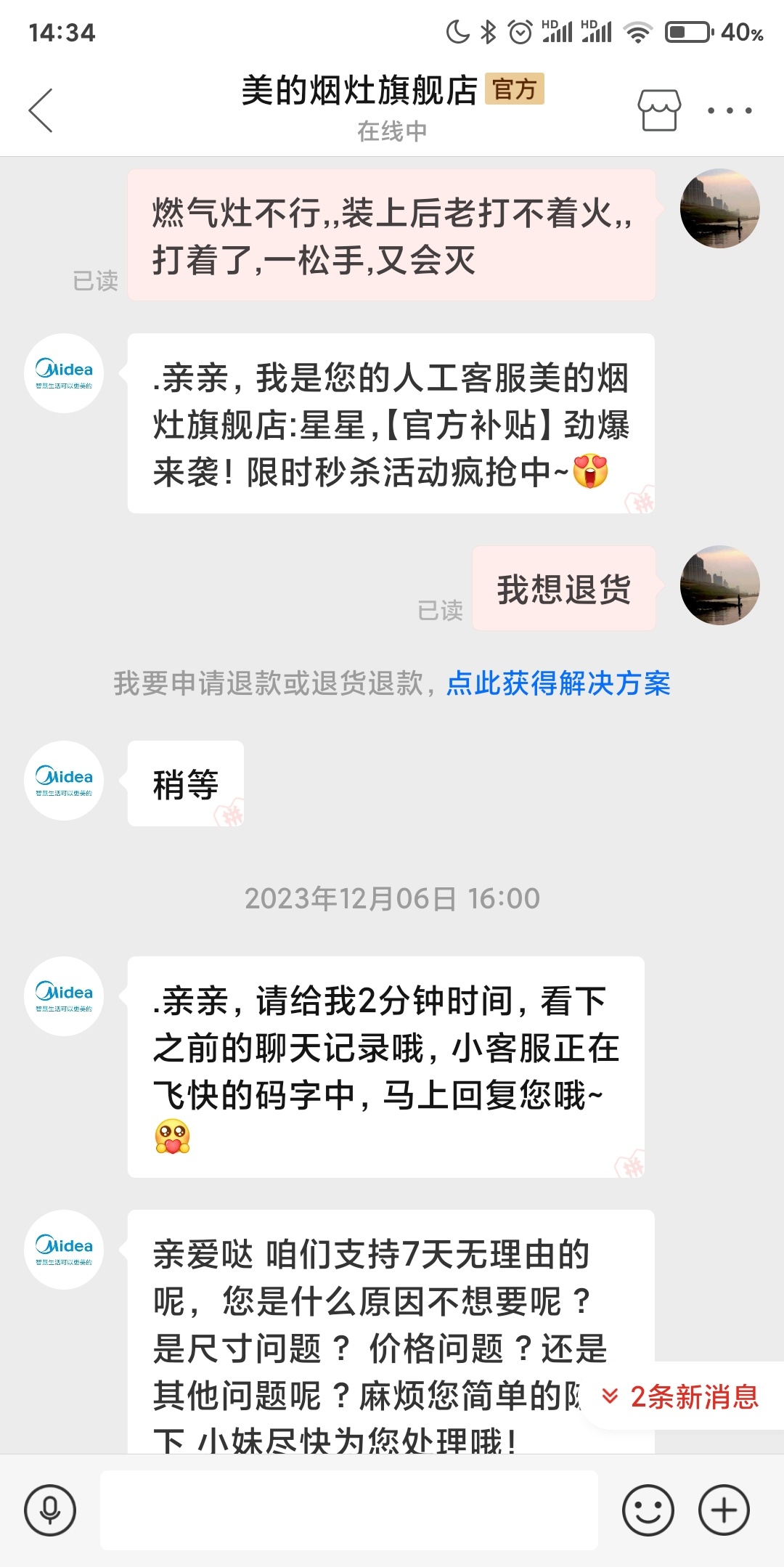Open the plus attachments menu

(724, 1510)
